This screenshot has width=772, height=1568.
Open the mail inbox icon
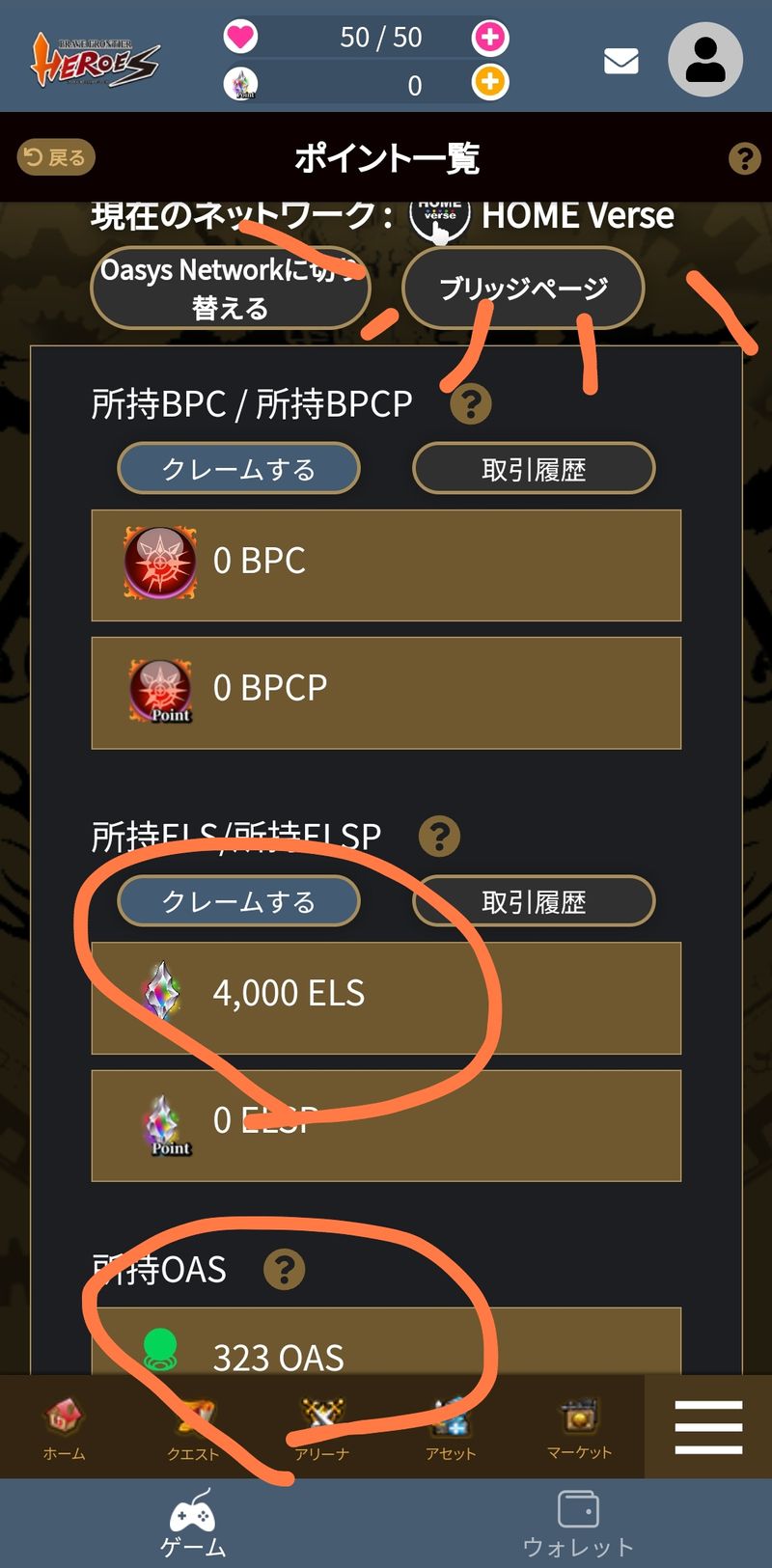pos(620,61)
